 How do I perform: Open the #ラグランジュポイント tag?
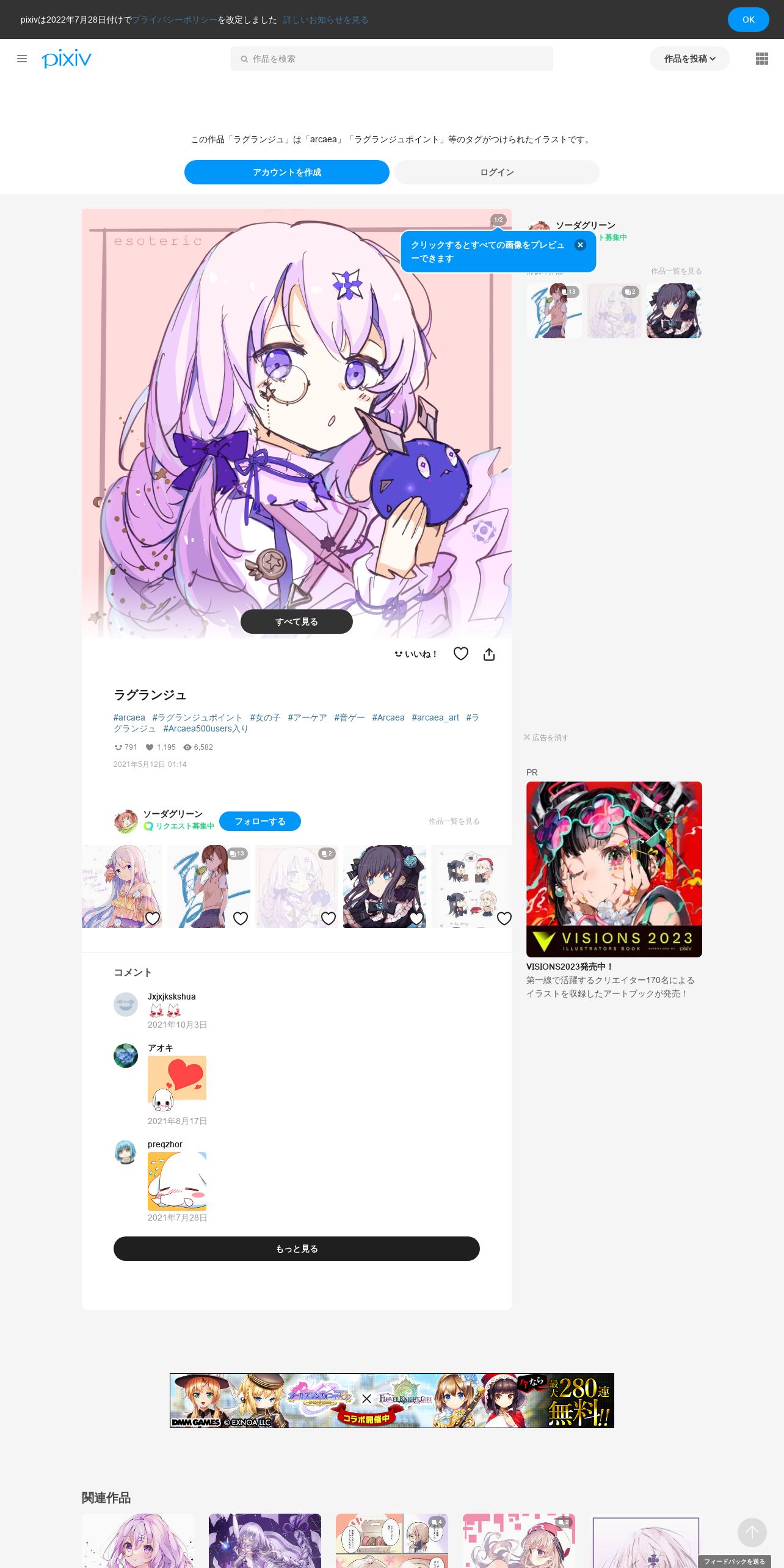[197, 717]
